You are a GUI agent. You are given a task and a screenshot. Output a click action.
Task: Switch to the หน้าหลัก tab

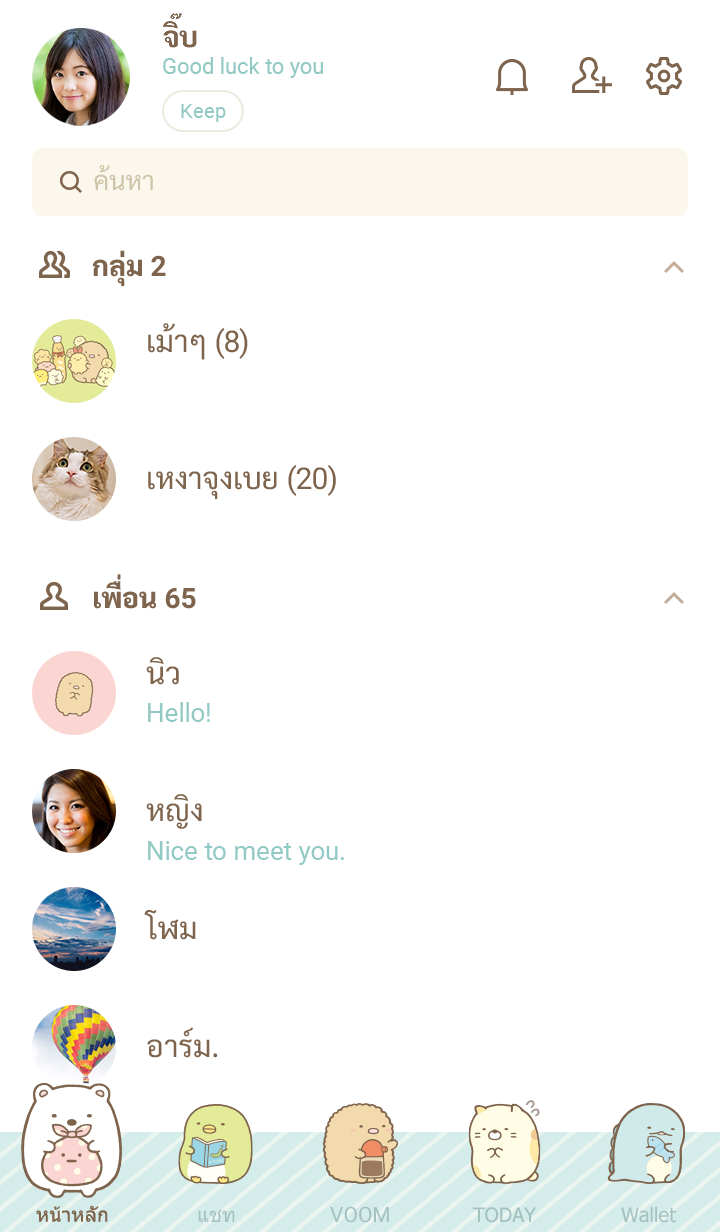(x=72, y=1160)
